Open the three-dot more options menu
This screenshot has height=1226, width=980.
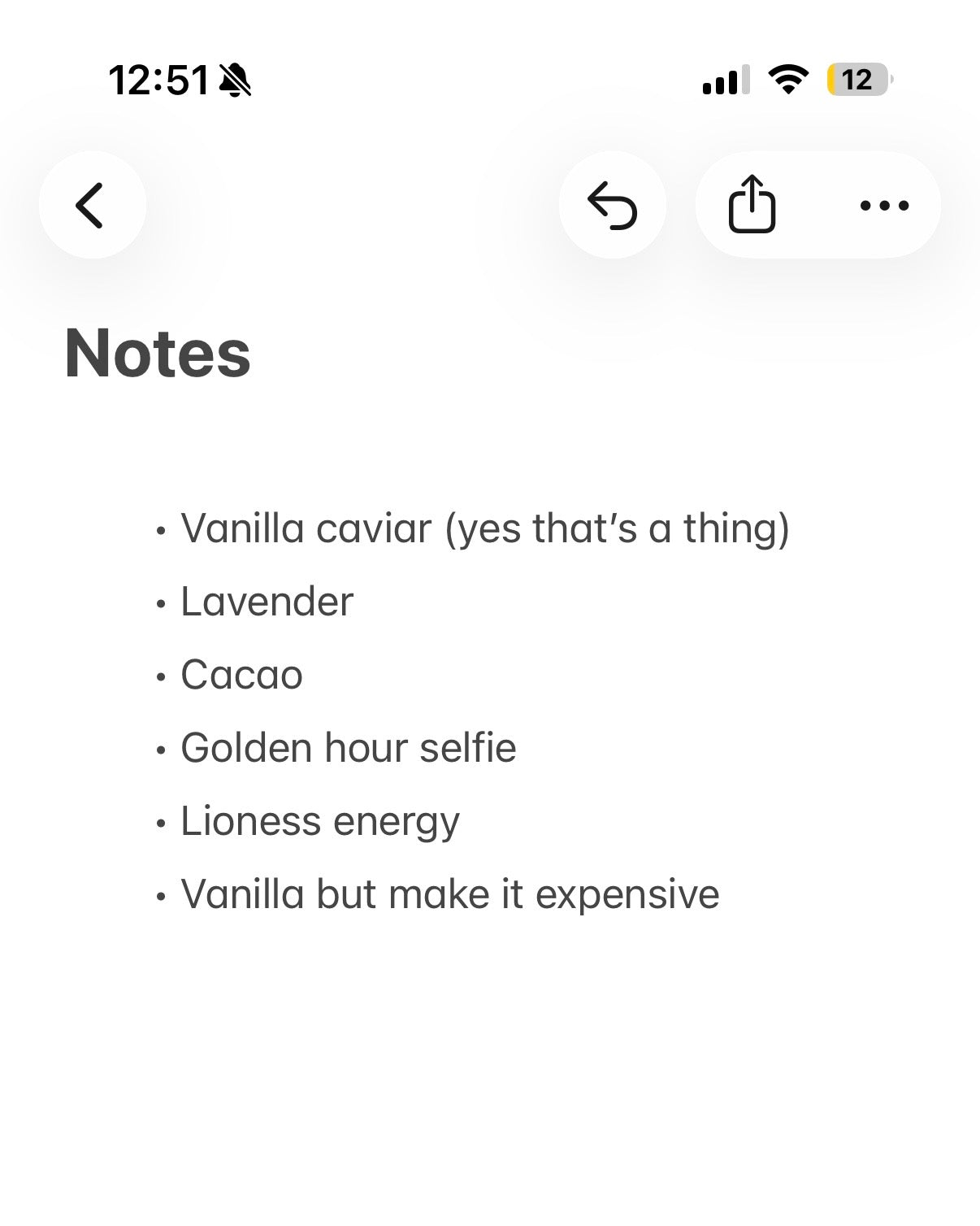pos(884,205)
